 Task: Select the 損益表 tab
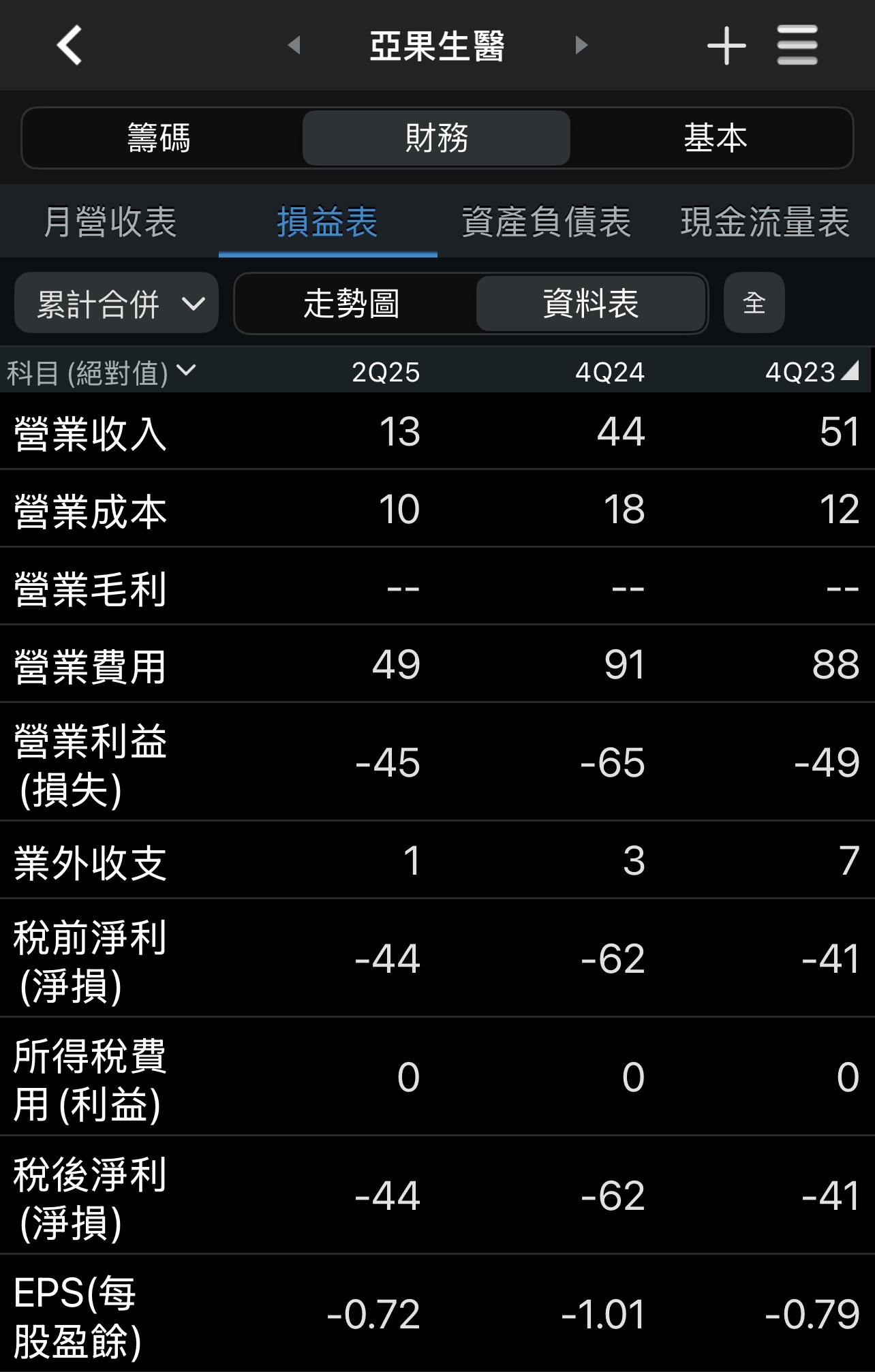pos(327,223)
